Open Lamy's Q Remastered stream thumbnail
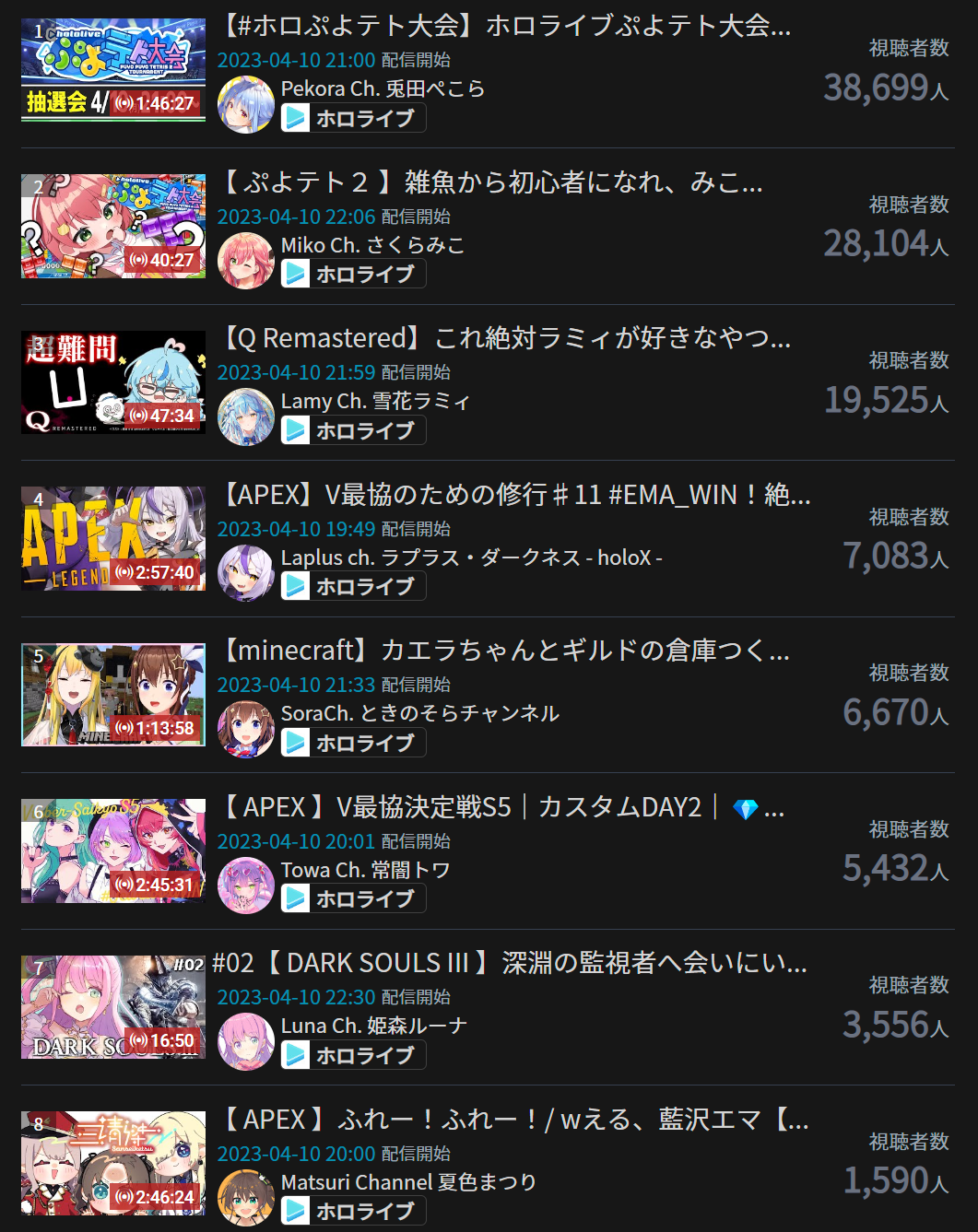The width and height of the screenshot is (978, 1232). (113, 382)
